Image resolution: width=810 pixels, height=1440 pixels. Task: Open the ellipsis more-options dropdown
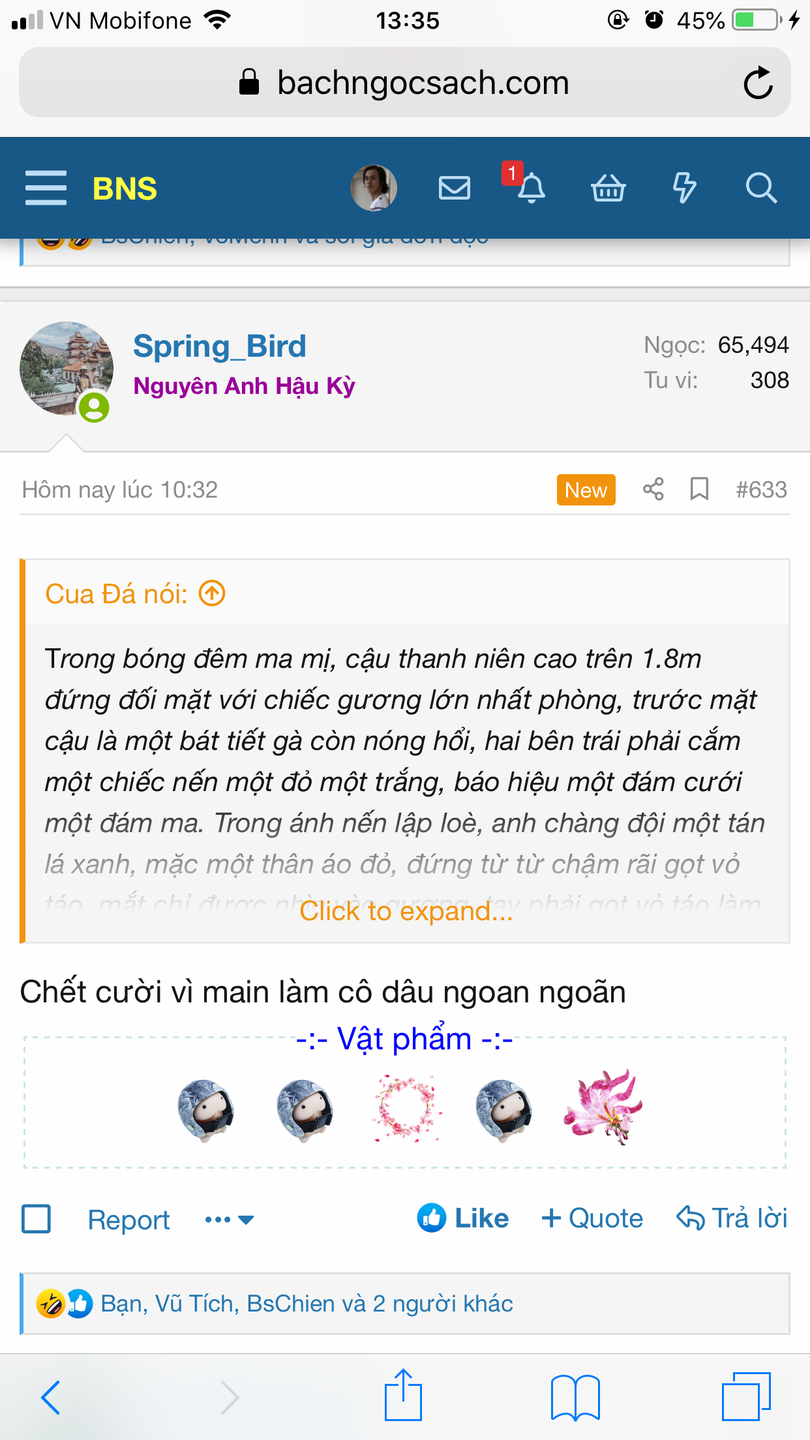coord(228,1218)
